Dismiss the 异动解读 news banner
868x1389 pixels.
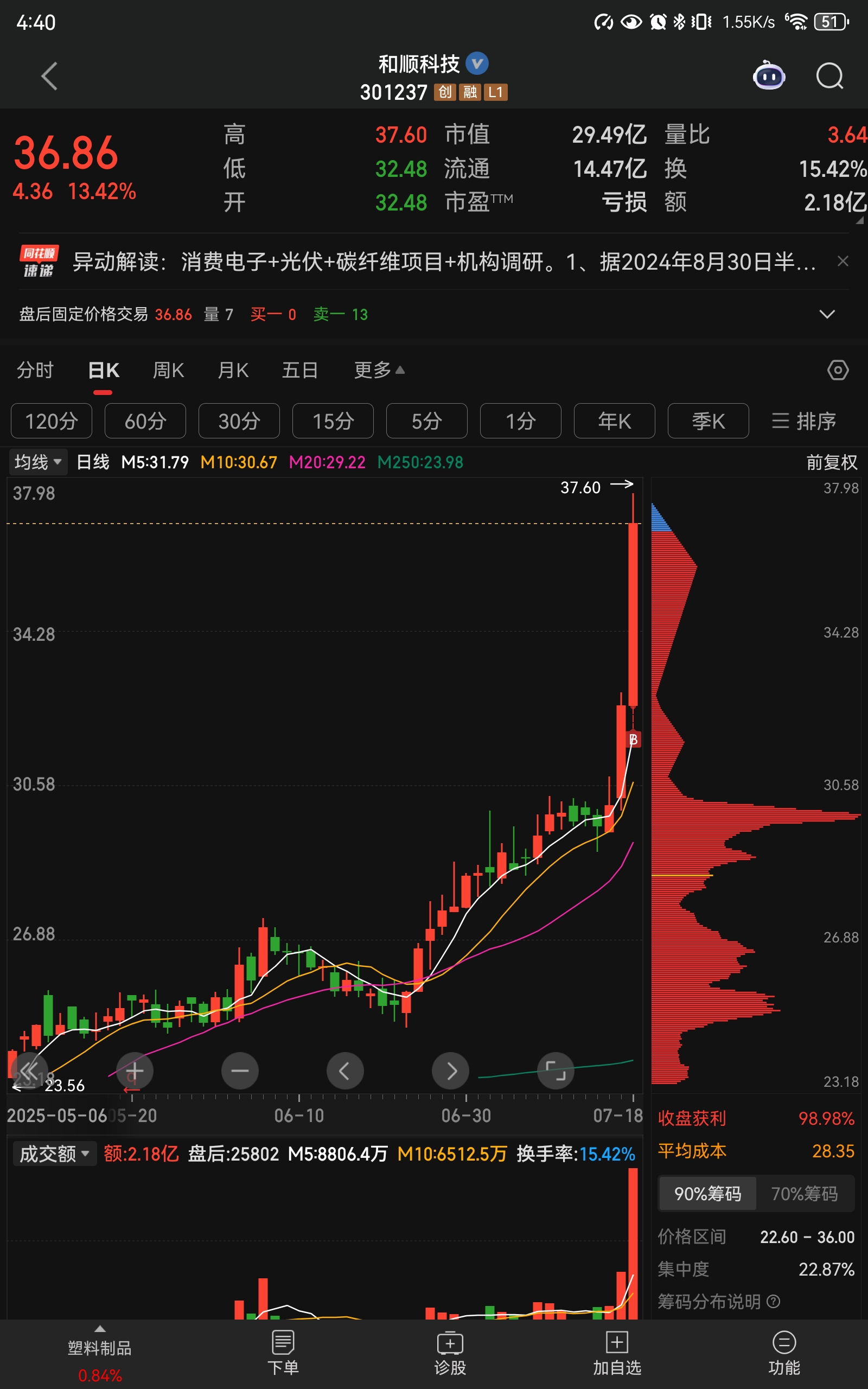click(x=843, y=262)
